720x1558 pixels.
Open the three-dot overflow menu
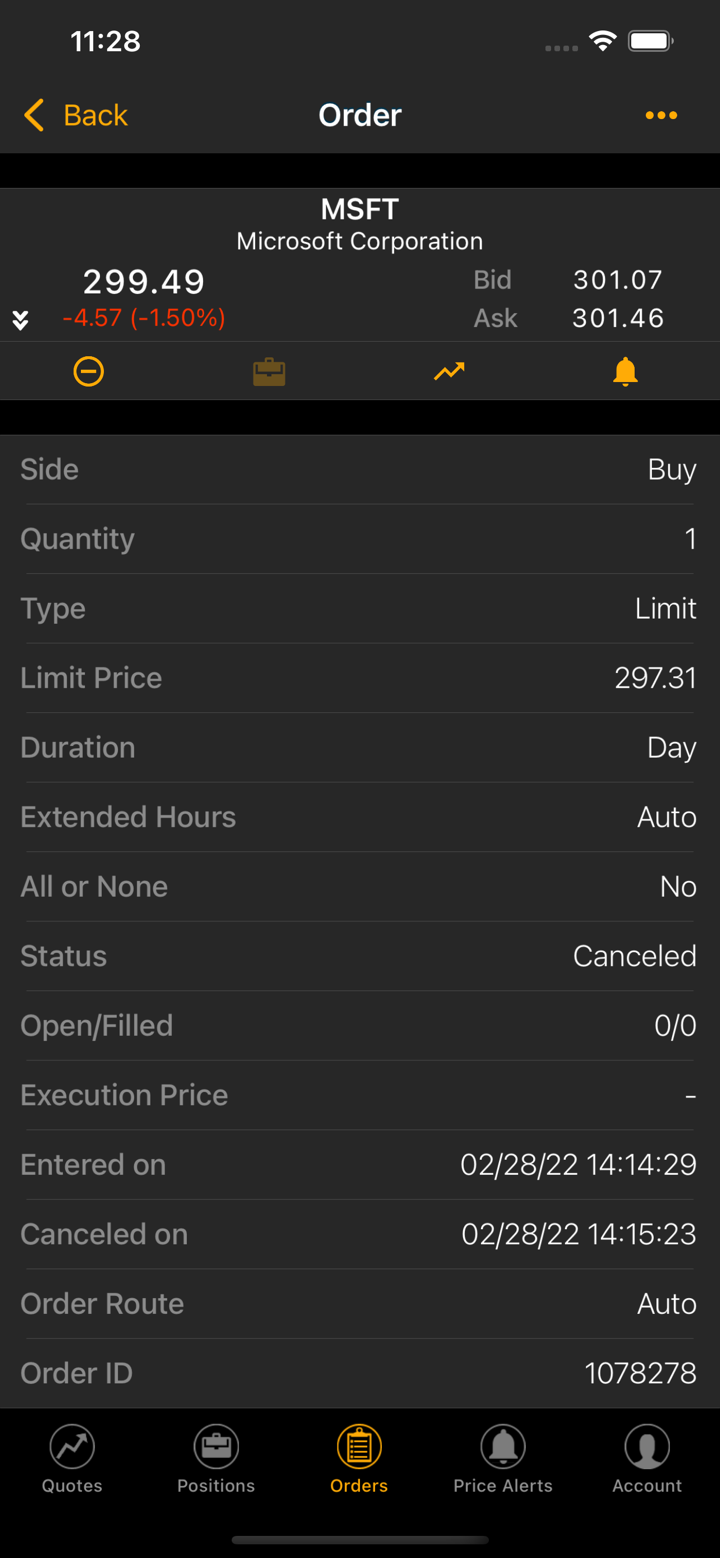[661, 115]
